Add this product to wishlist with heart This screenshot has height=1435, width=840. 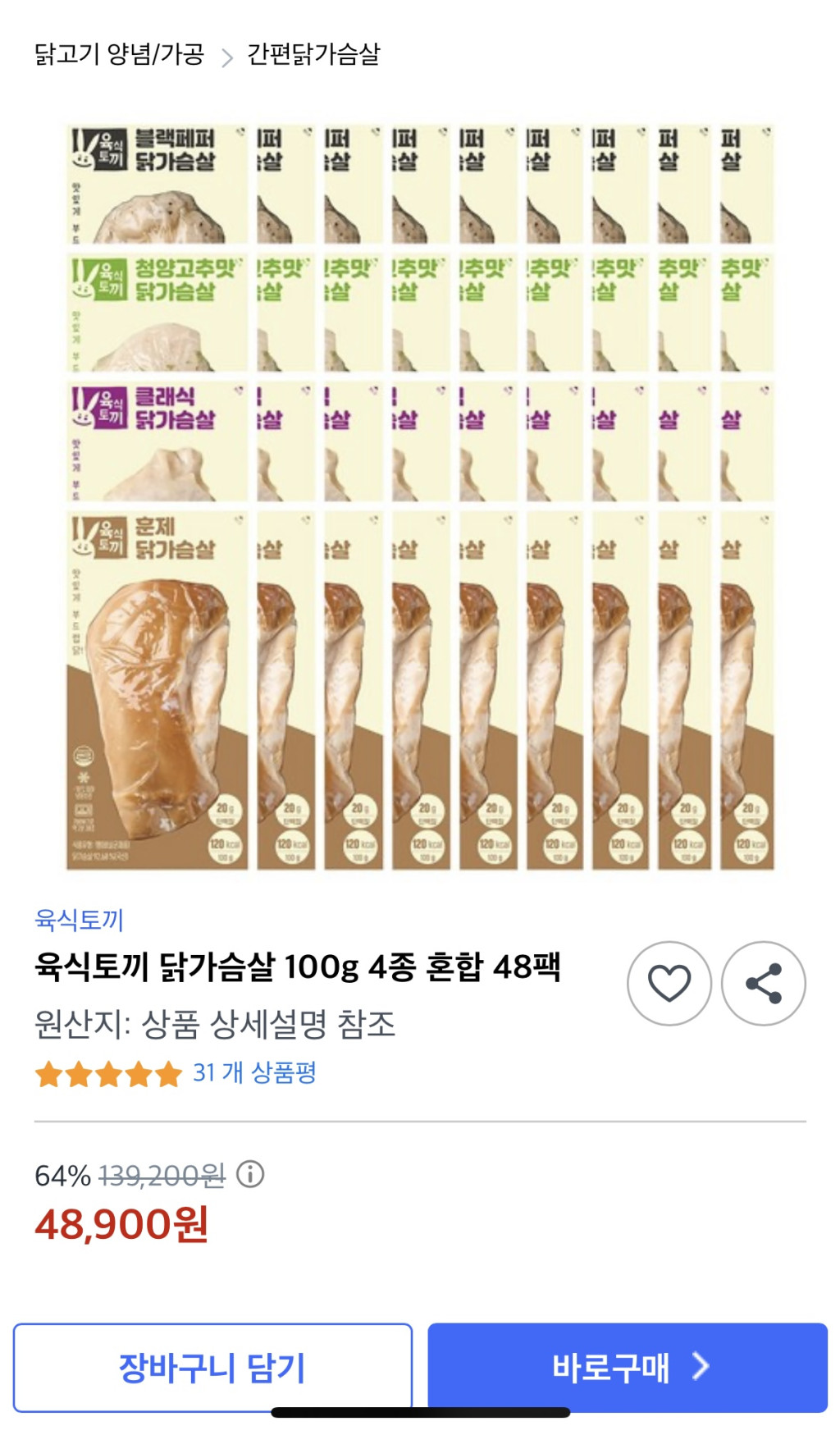(669, 983)
